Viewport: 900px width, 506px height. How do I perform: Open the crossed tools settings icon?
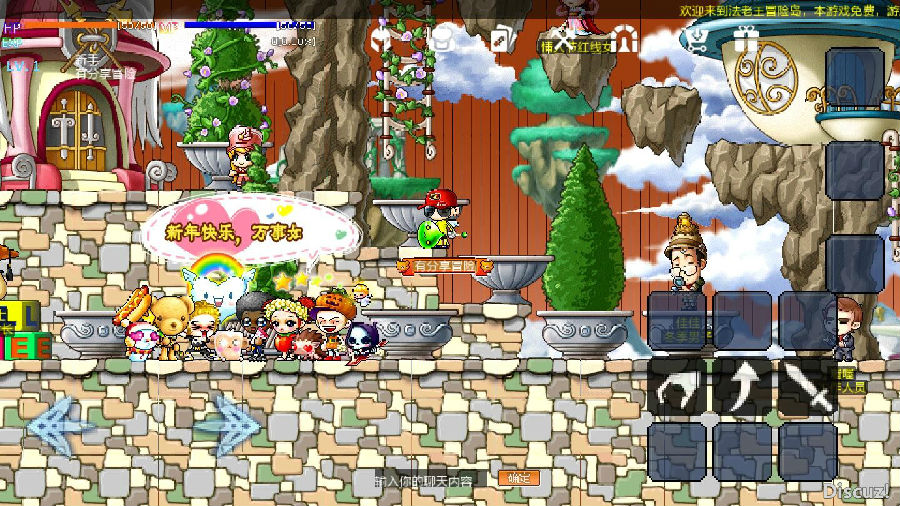[x=563, y=40]
